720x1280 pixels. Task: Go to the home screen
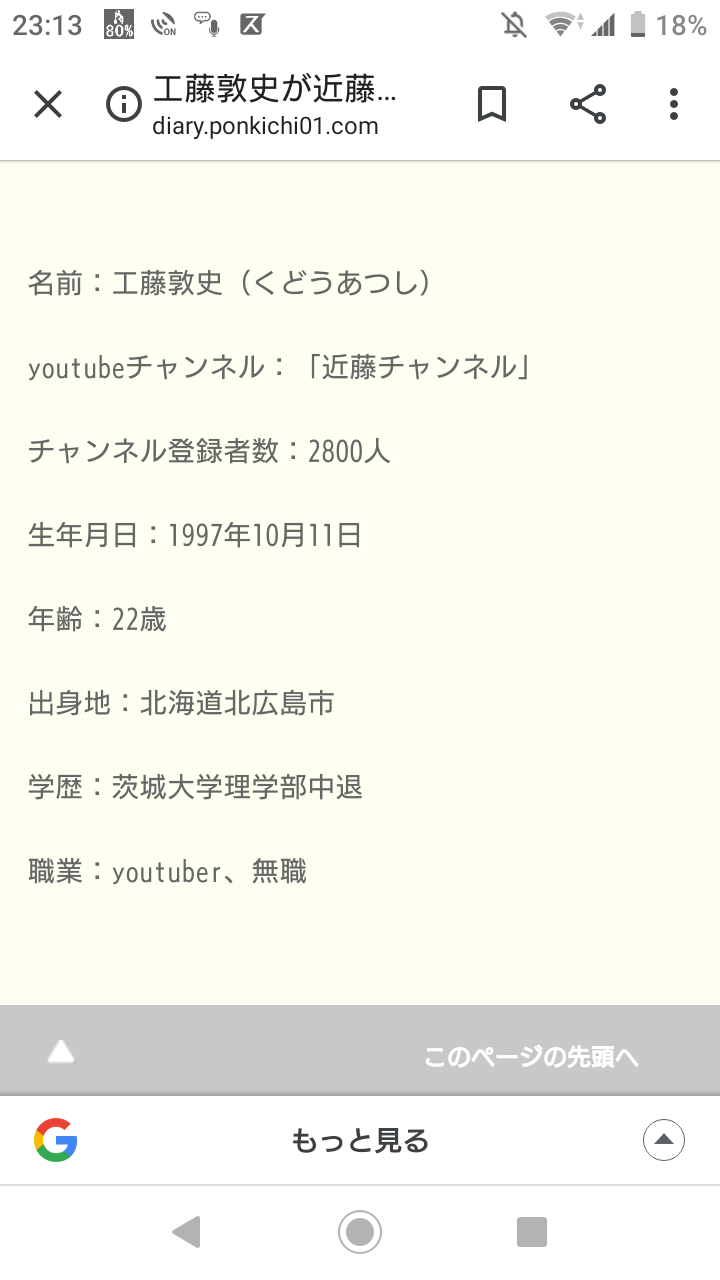point(360,1232)
